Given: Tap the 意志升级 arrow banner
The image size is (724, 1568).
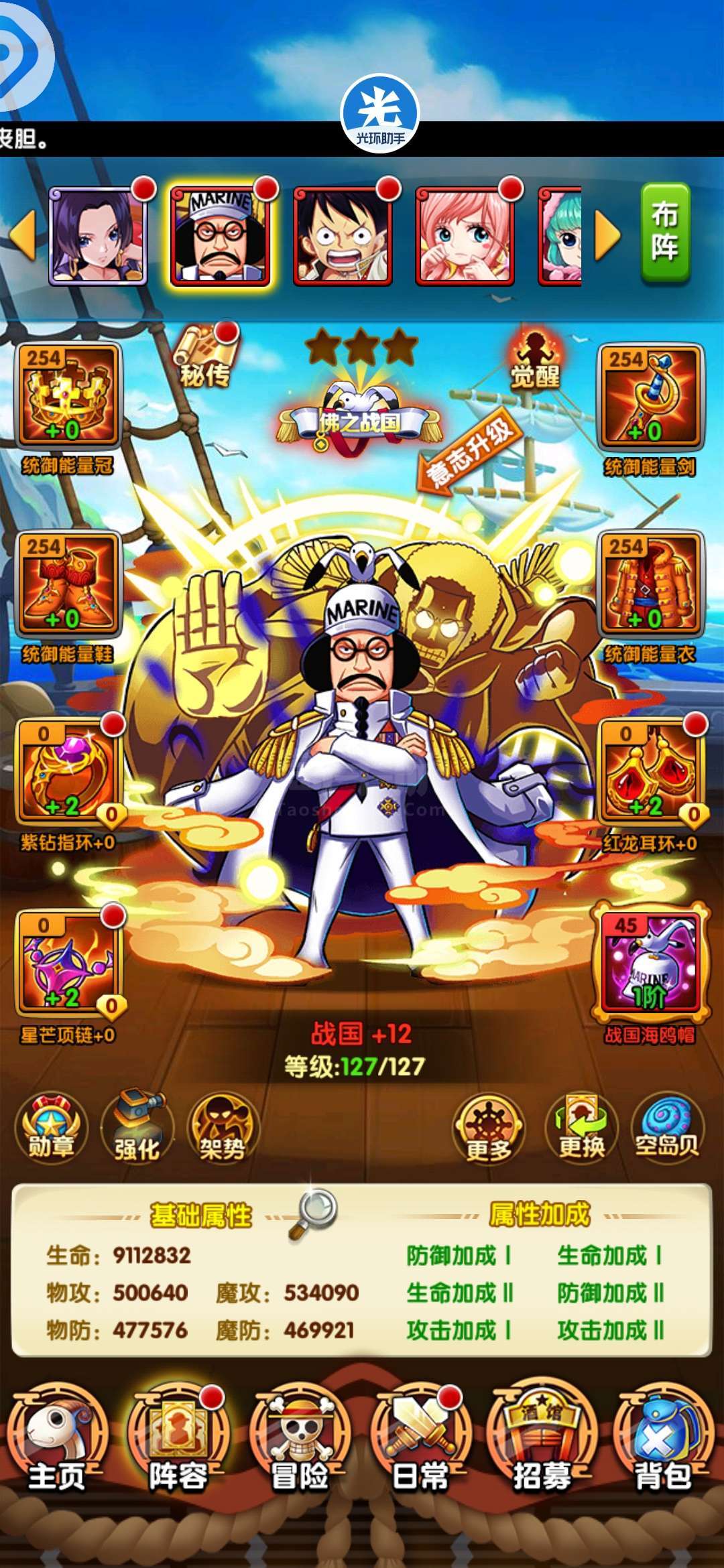Looking at the screenshot, I should tap(469, 450).
